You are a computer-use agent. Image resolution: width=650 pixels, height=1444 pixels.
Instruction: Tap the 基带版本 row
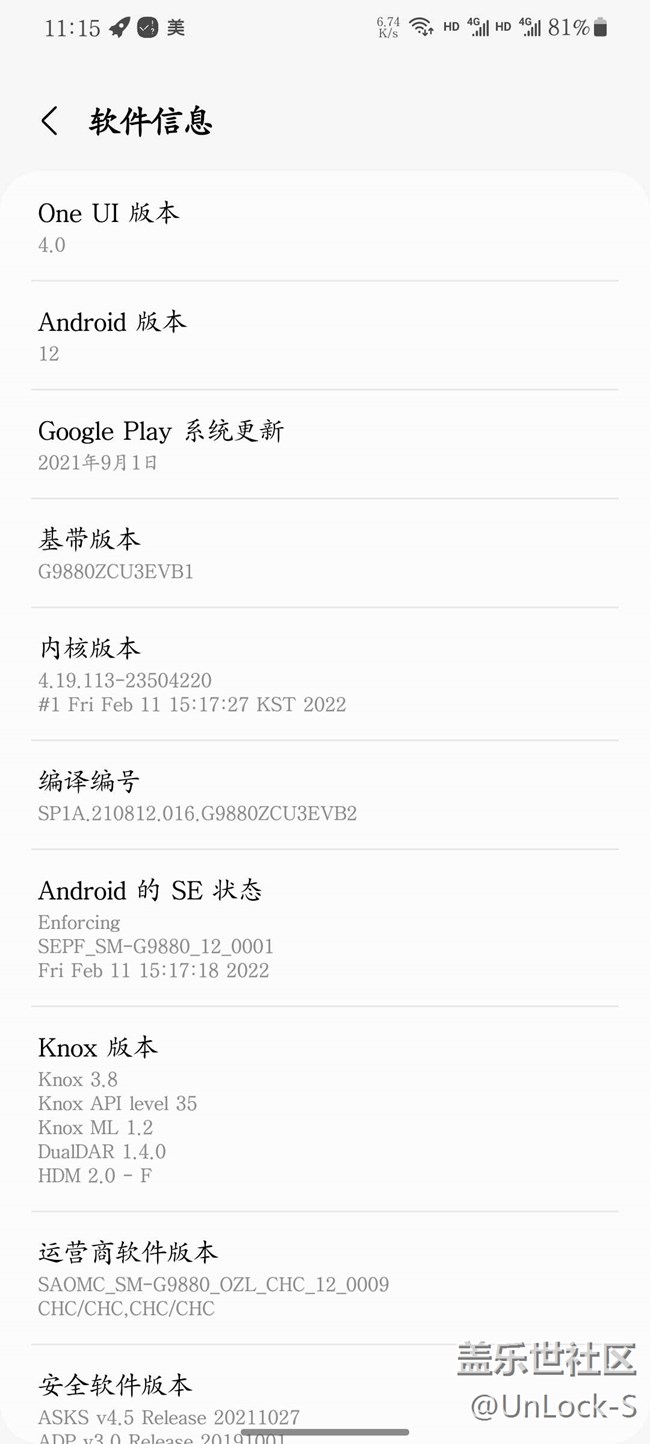coord(325,554)
